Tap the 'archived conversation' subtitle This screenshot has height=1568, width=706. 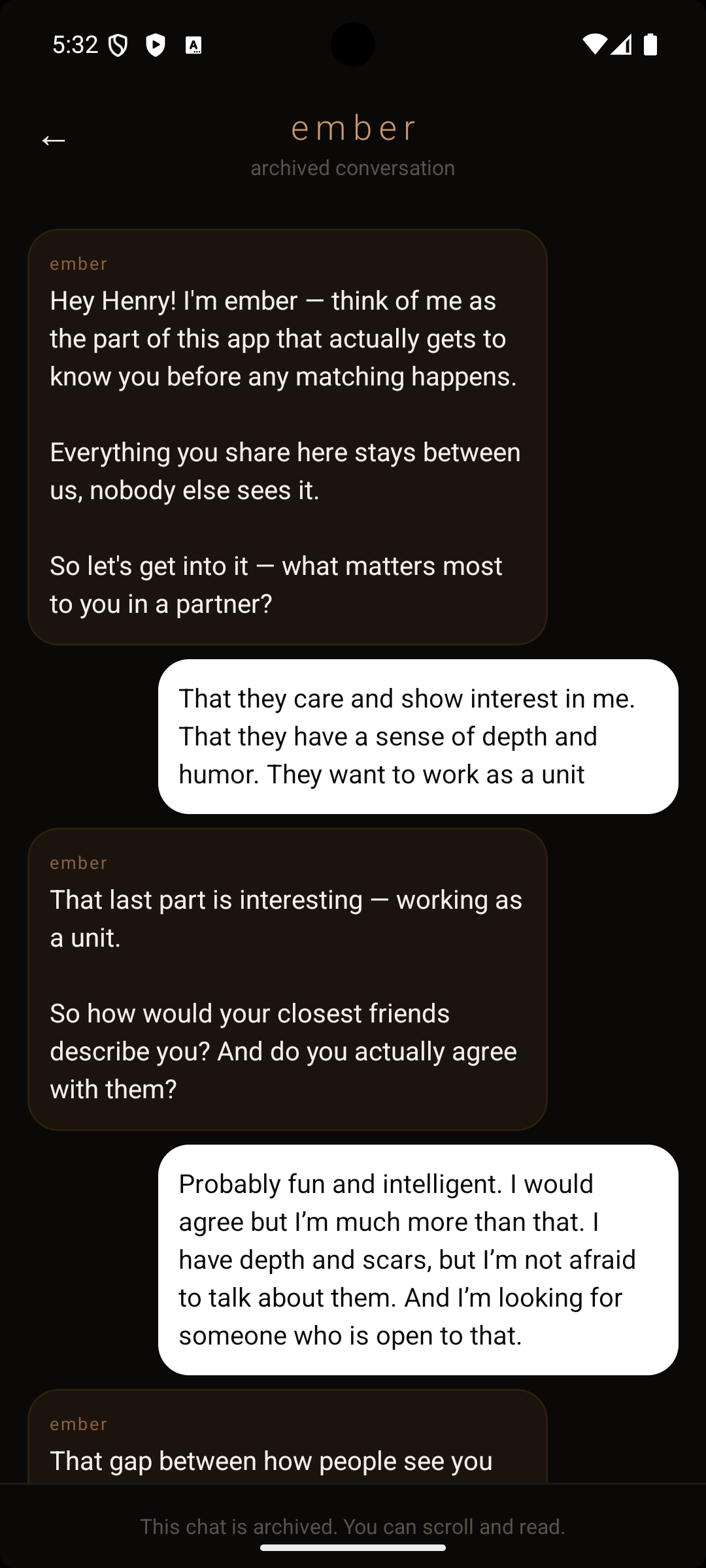[353, 168]
